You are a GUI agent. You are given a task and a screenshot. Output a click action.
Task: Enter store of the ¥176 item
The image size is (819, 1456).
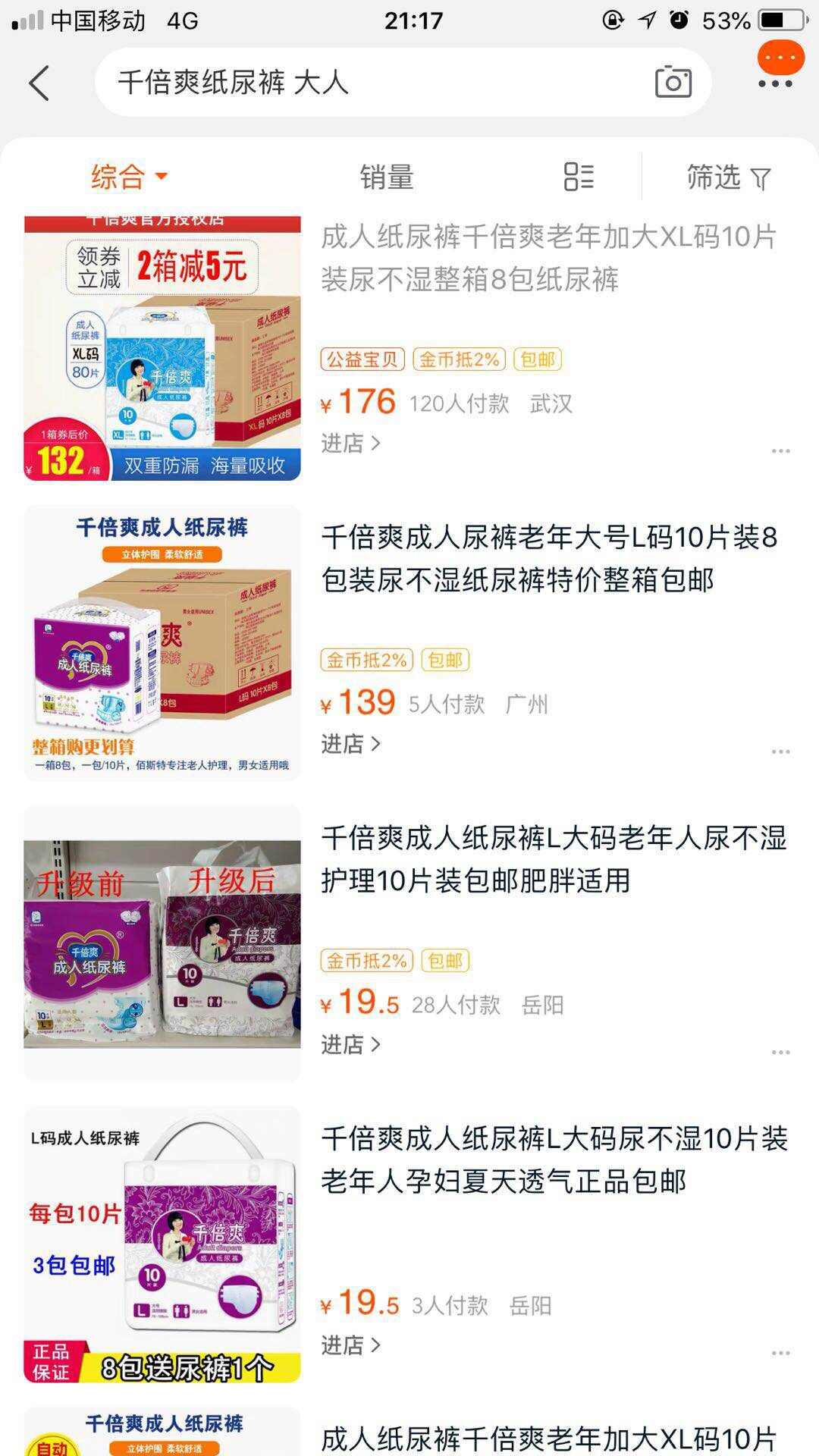(351, 444)
